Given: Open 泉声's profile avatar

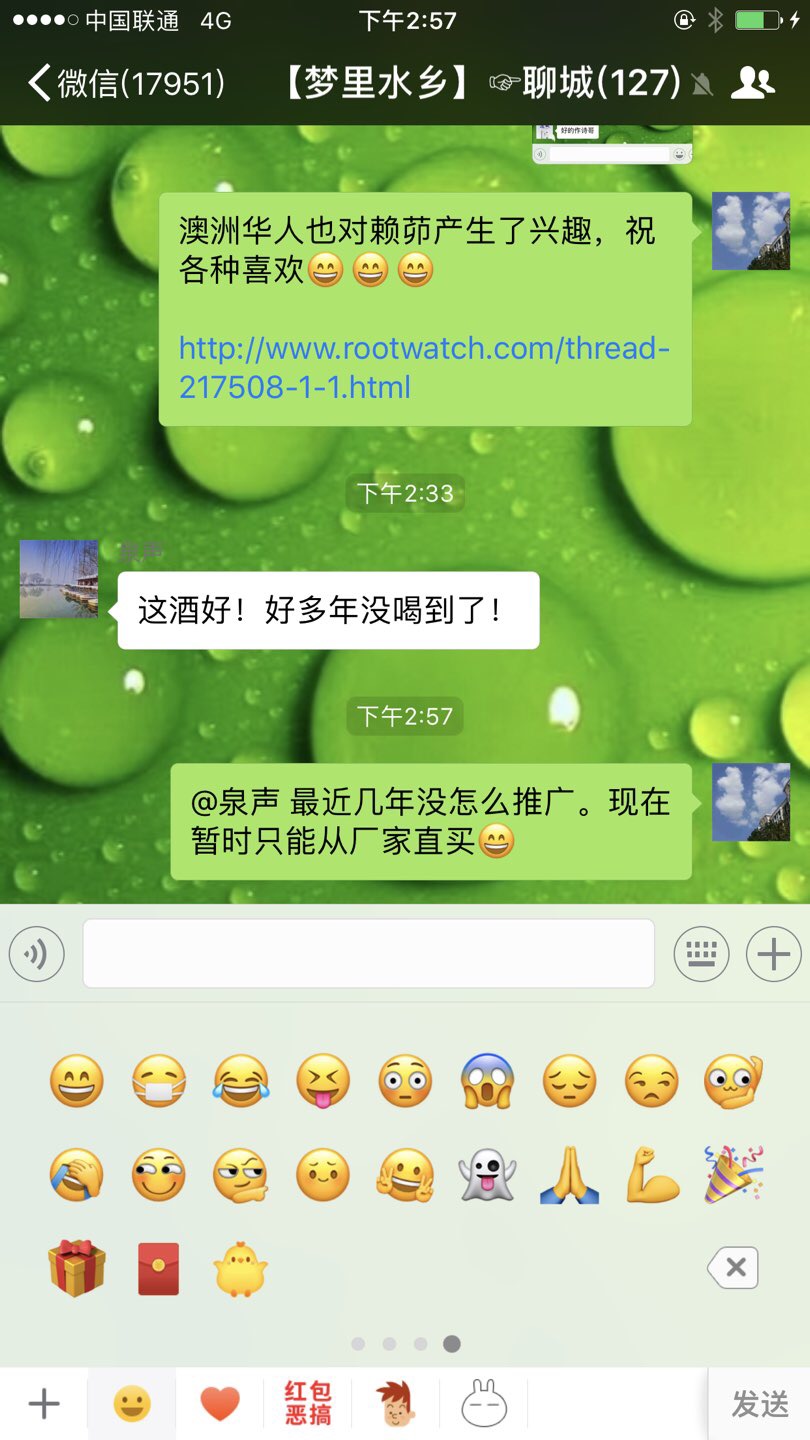Looking at the screenshot, I should click(x=59, y=579).
